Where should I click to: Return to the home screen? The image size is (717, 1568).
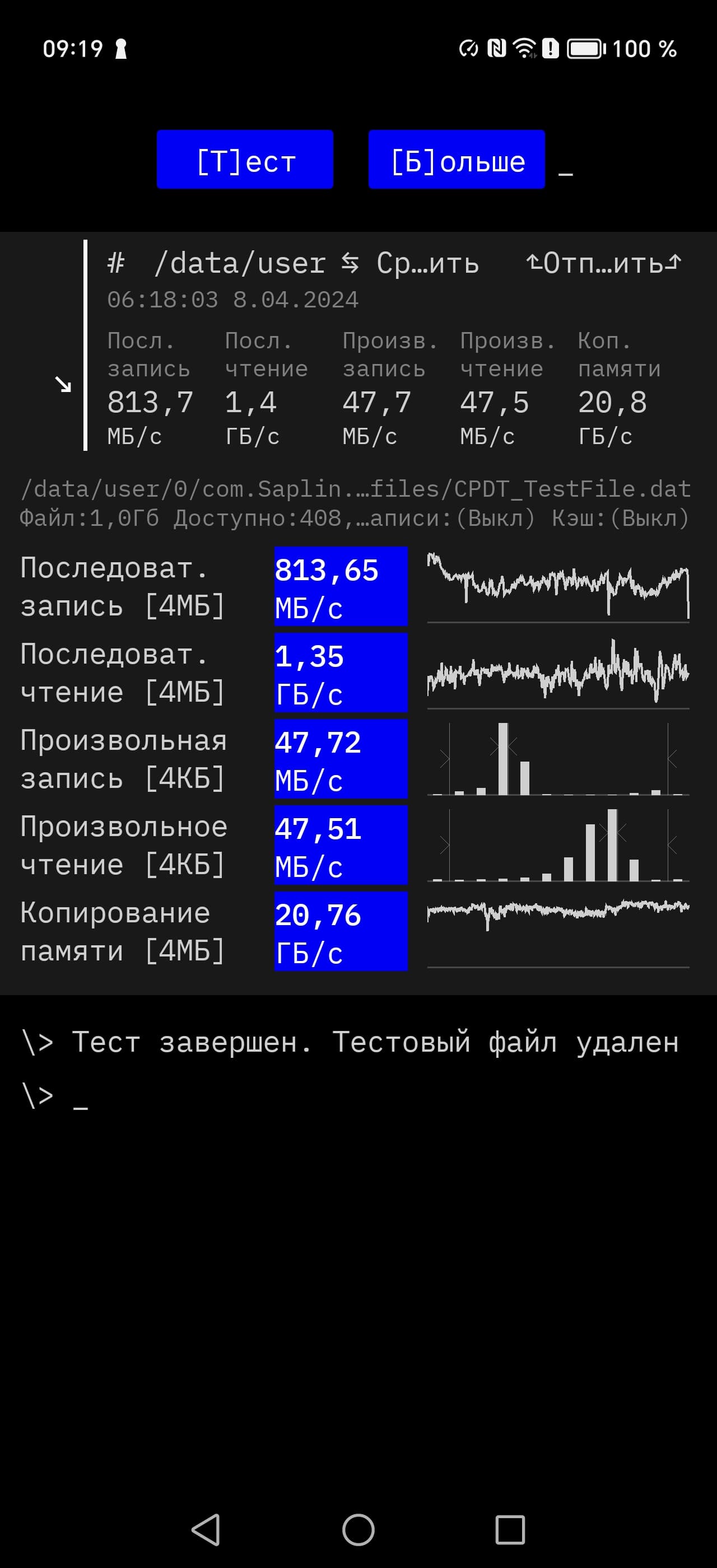(x=358, y=1529)
